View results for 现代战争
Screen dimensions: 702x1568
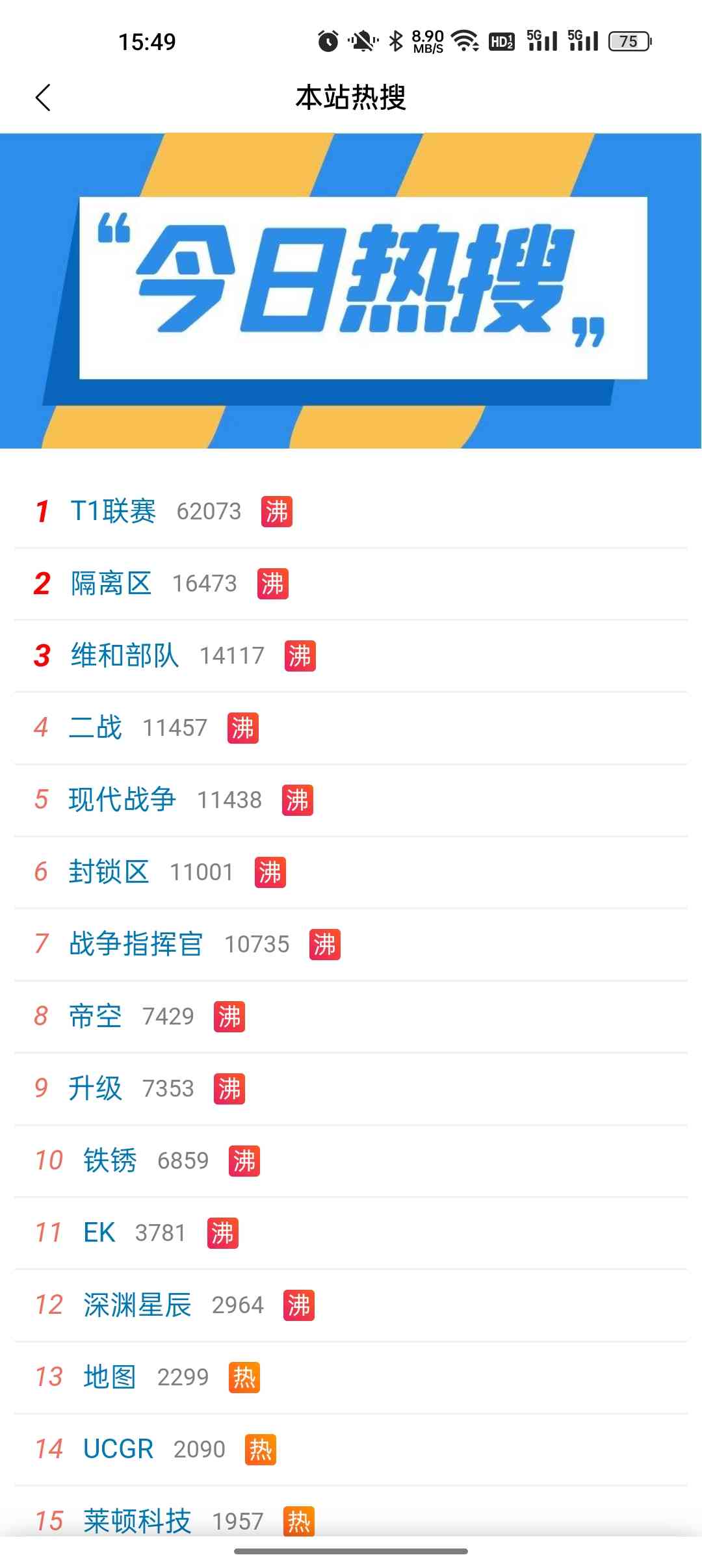tap(122, 800)
